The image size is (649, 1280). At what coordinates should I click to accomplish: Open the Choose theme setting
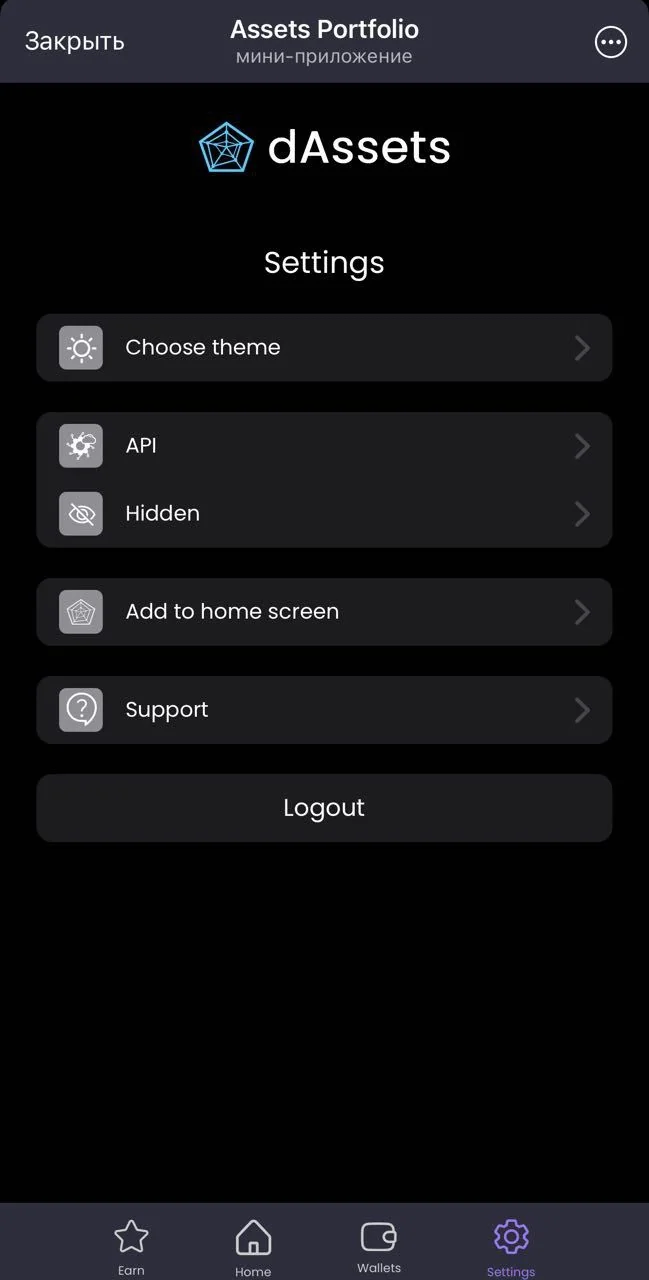(324, 348)
